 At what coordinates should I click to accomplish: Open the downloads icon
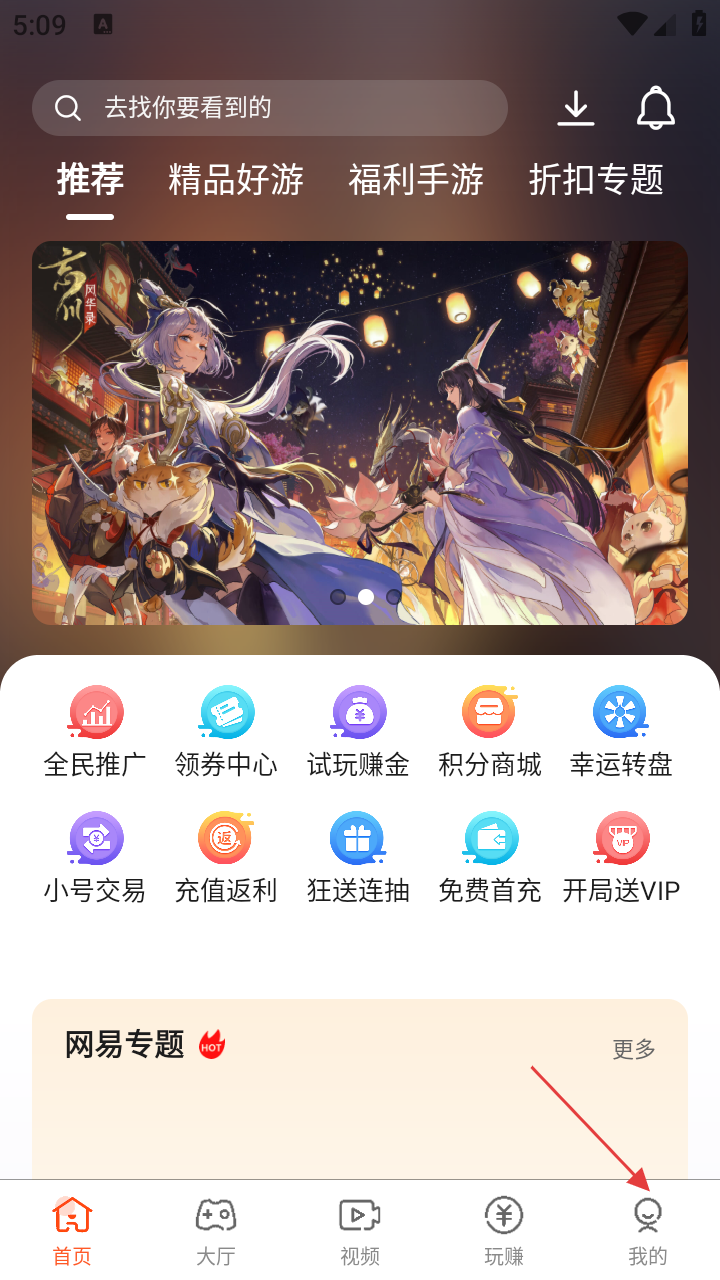576,108
